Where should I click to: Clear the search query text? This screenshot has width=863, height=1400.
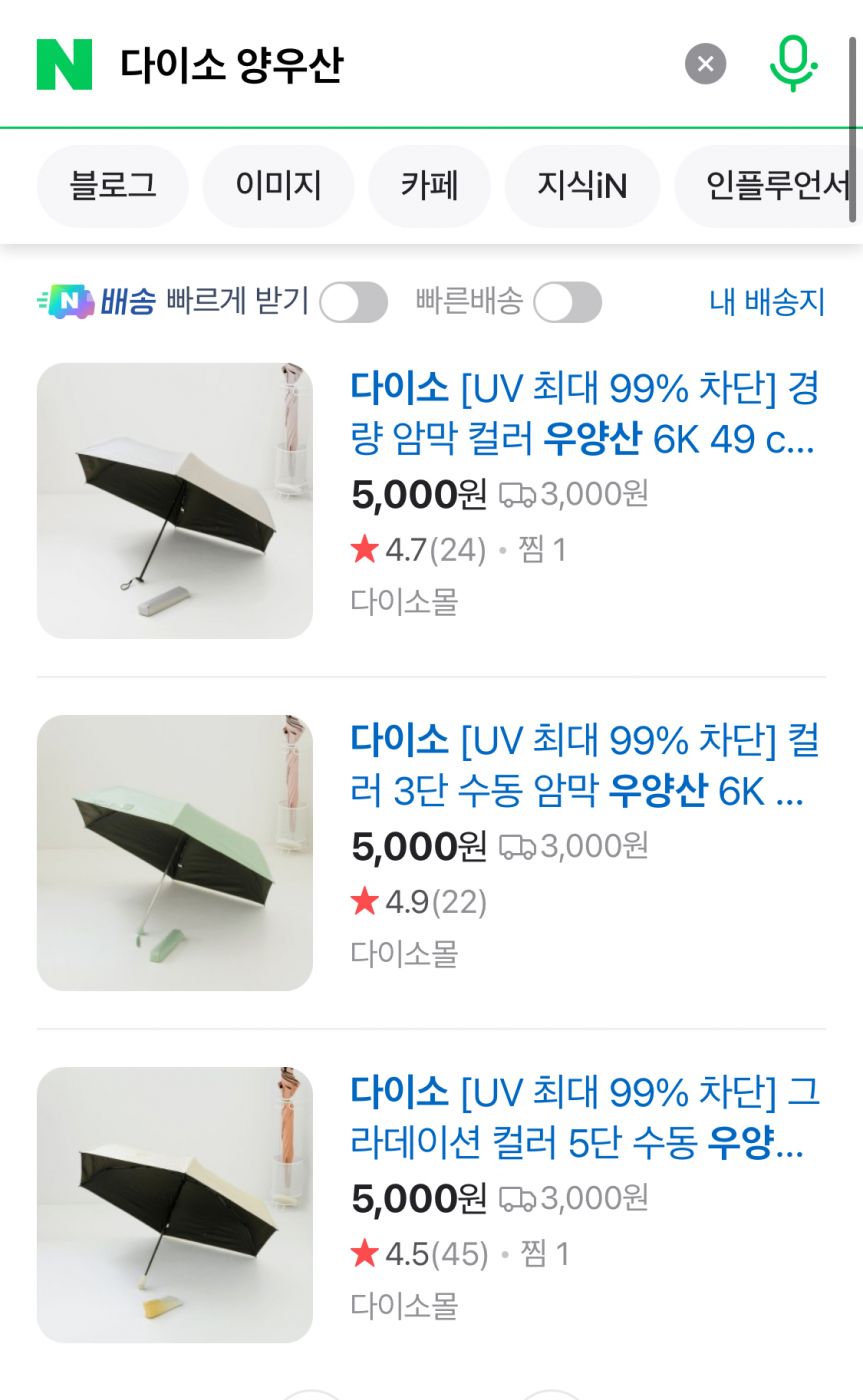click(705, 64)
